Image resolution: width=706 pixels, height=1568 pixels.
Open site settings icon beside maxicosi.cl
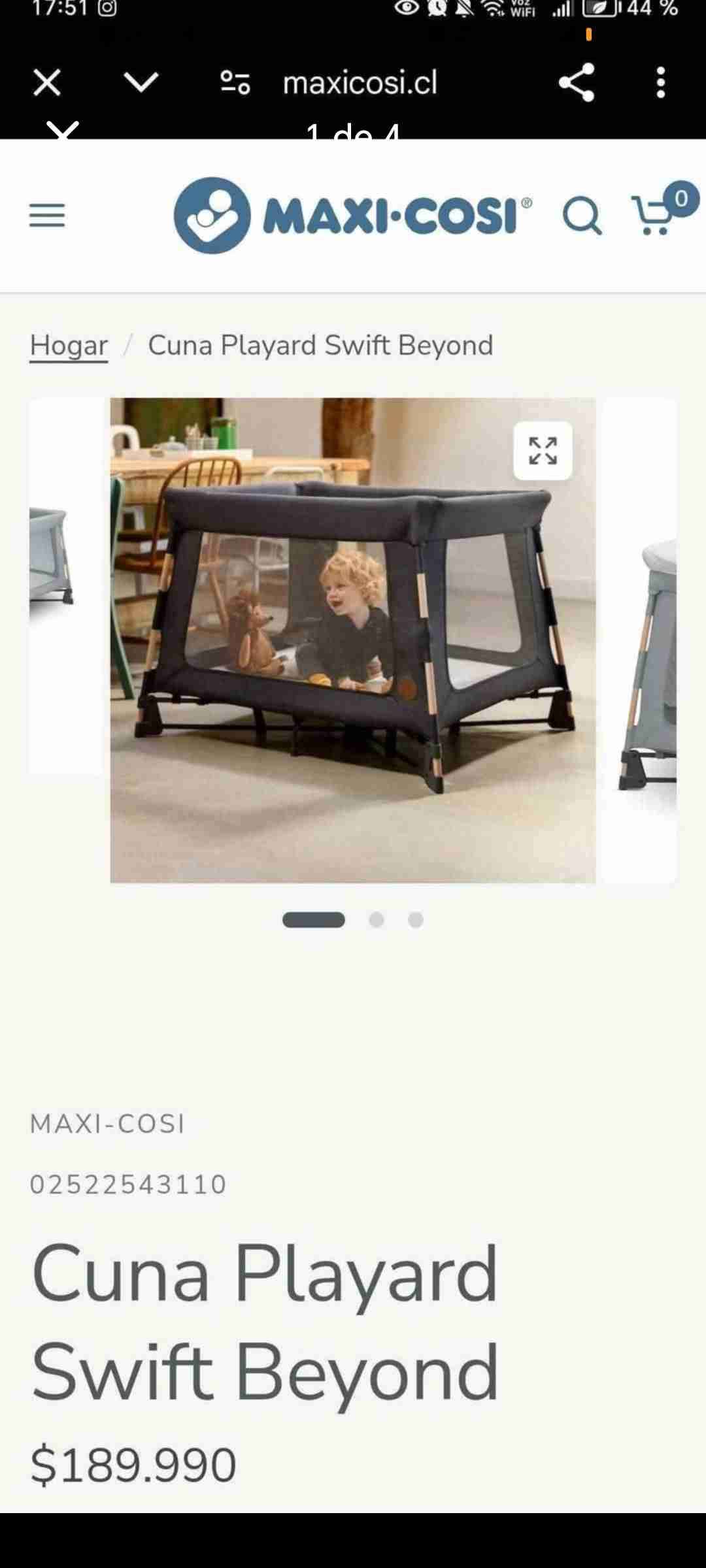(x=235, y=83)
